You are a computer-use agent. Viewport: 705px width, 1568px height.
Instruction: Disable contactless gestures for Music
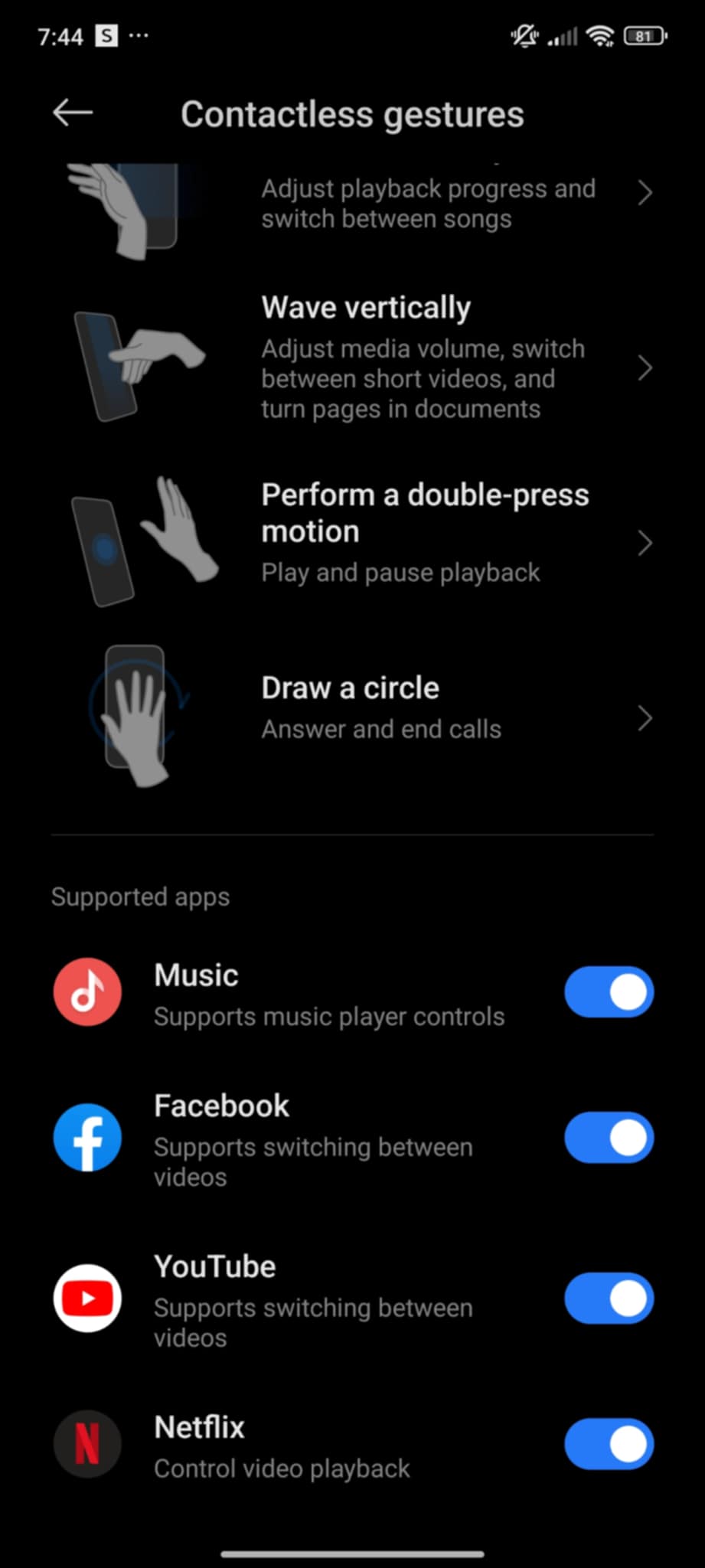[x=609, y=992]
